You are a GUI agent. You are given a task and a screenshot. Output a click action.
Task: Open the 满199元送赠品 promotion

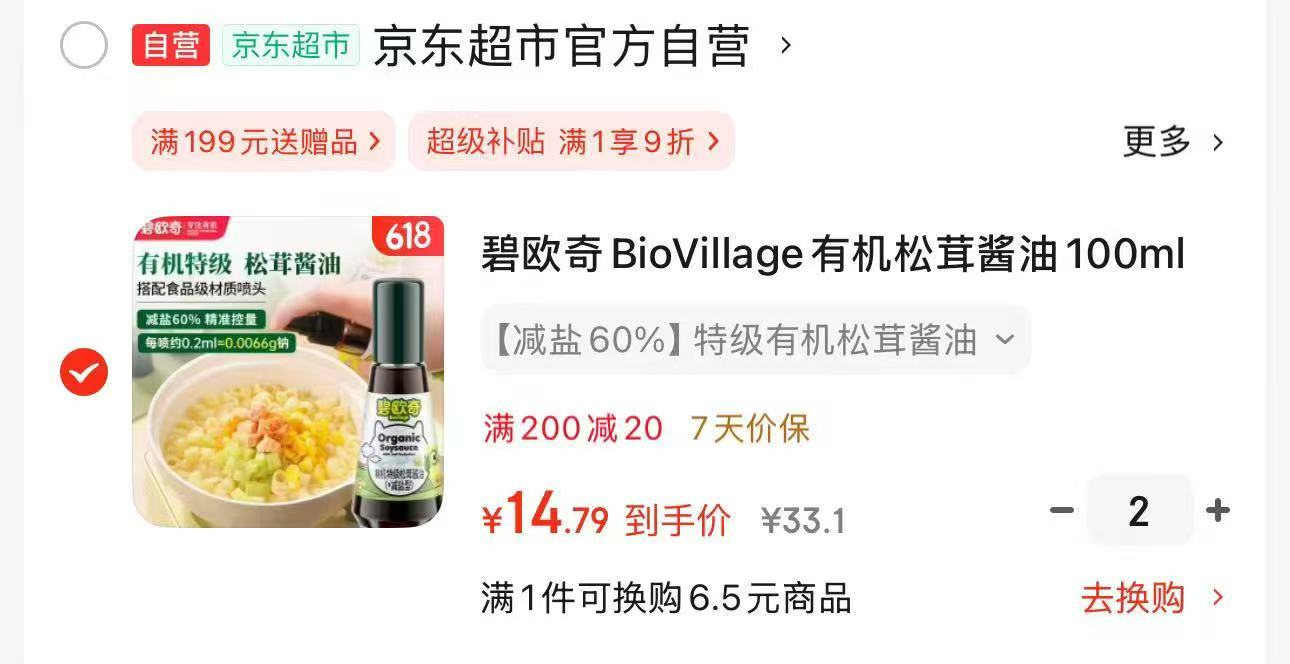(x=264, y=142)
